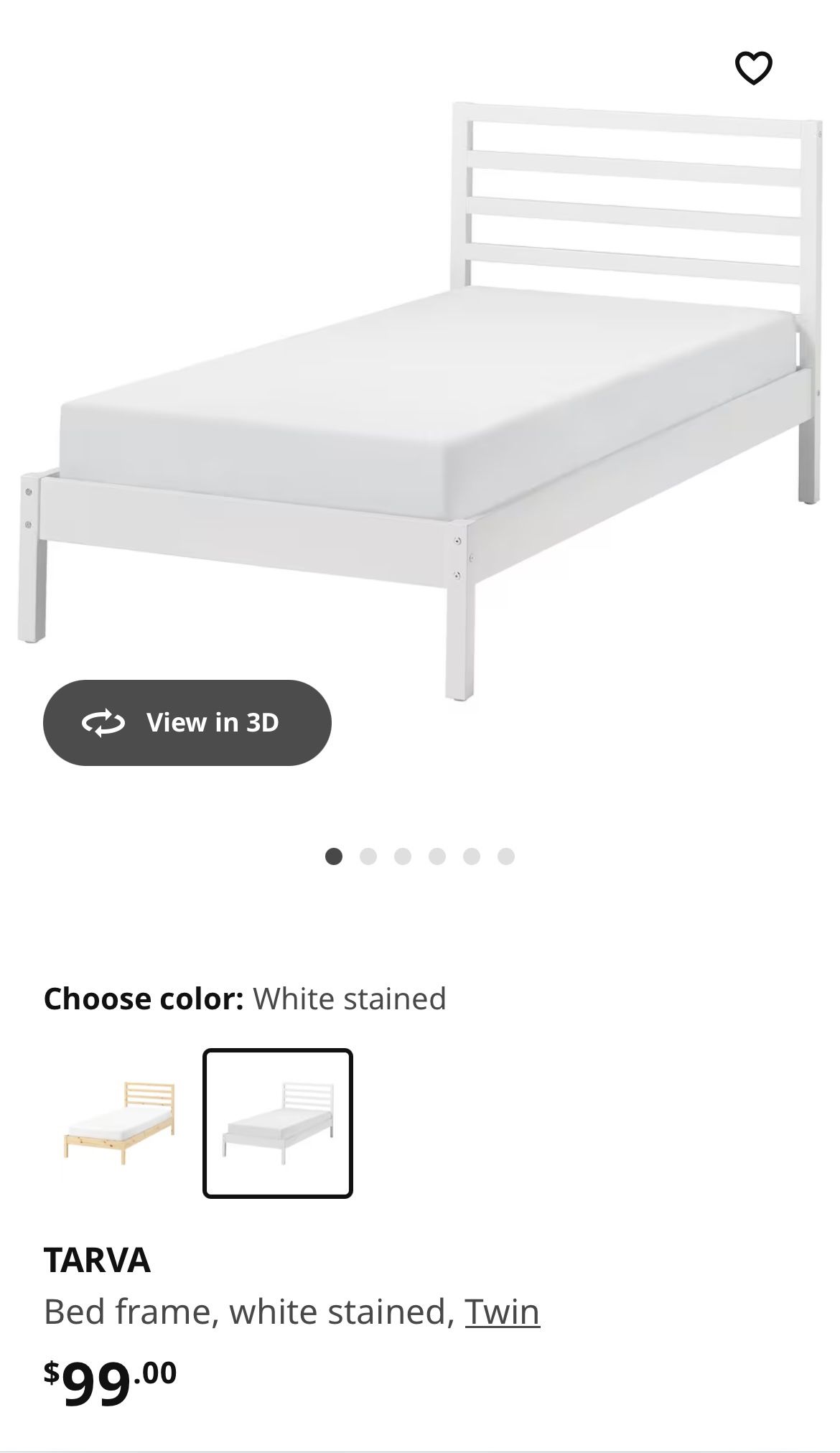The image size is (840, 1453).
Task: Jump to the second image dot
Action: click(x=368, y=856)
